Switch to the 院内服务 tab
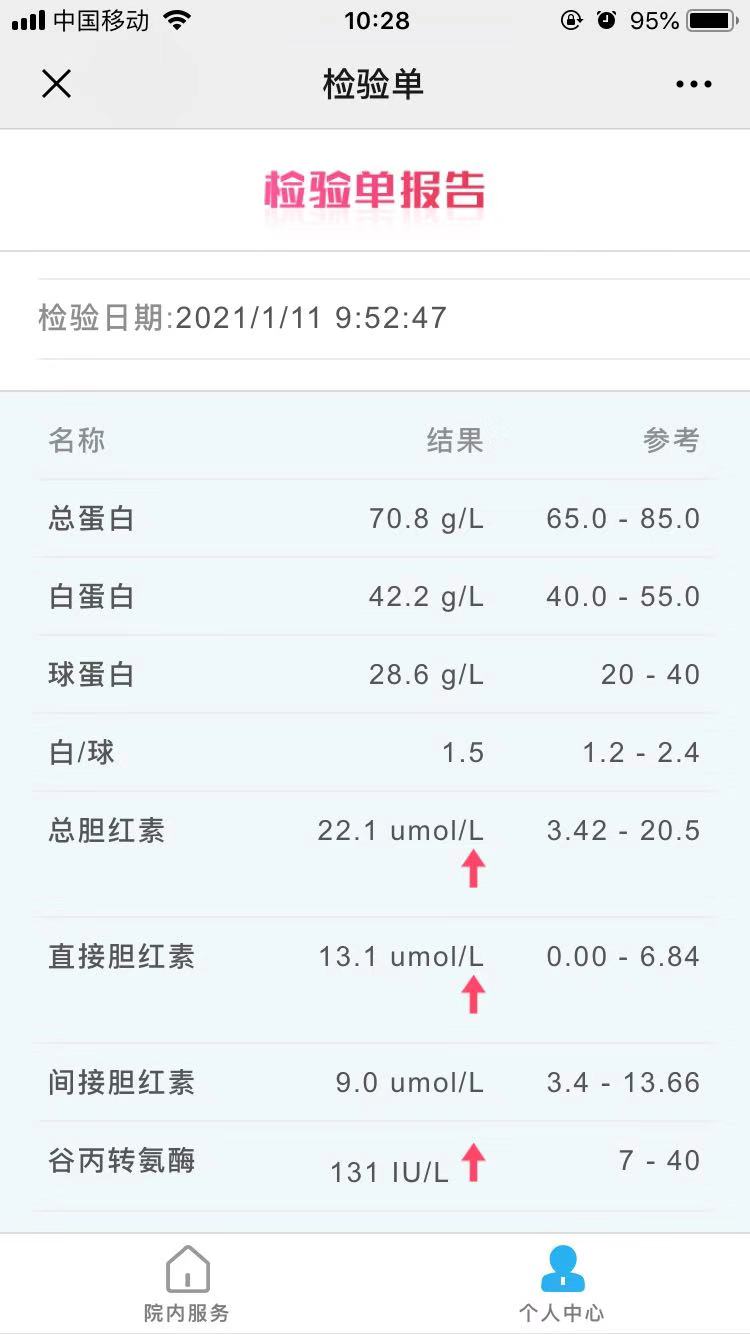This screenshot has width=750, height=1334. pos(187,1284)
